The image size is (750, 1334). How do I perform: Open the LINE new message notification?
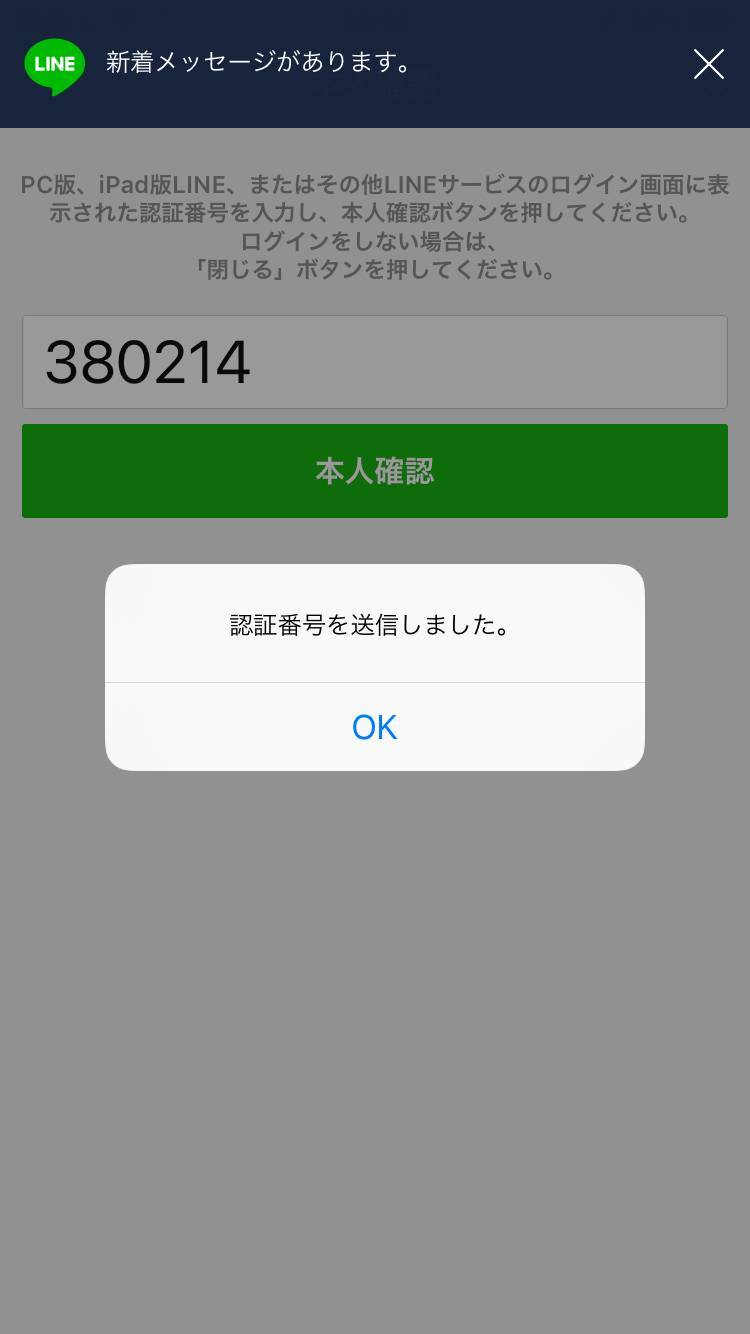point(260,63)
